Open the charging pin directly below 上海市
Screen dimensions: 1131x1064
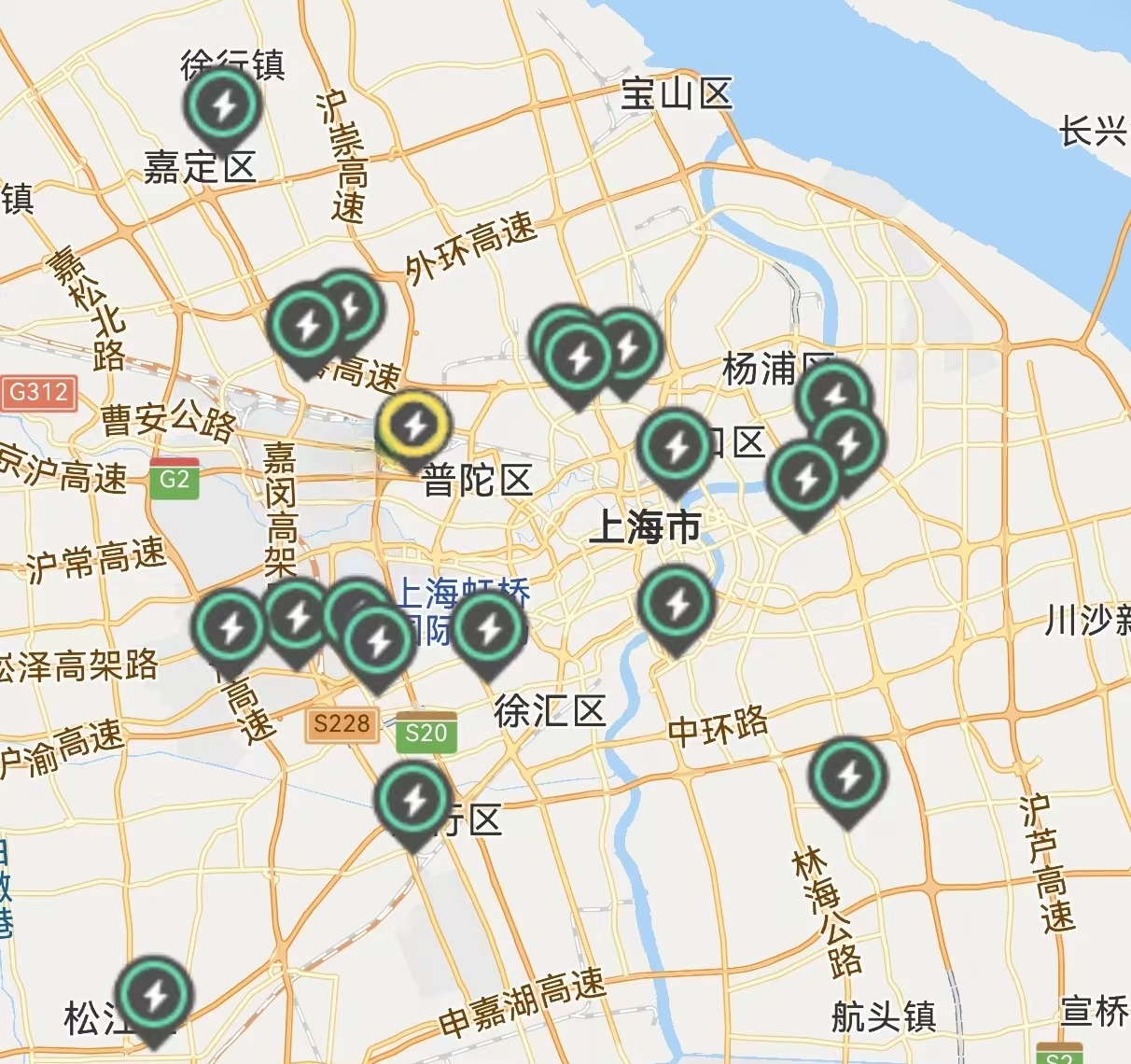point(676,605)
